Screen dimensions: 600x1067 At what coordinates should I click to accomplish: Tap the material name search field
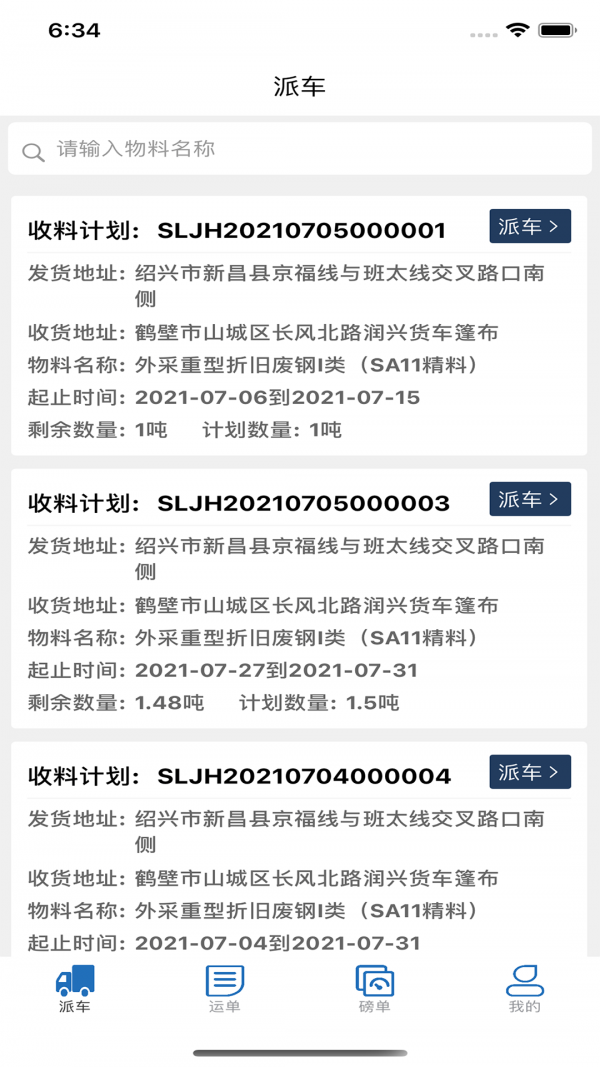(x=300, y=150)
